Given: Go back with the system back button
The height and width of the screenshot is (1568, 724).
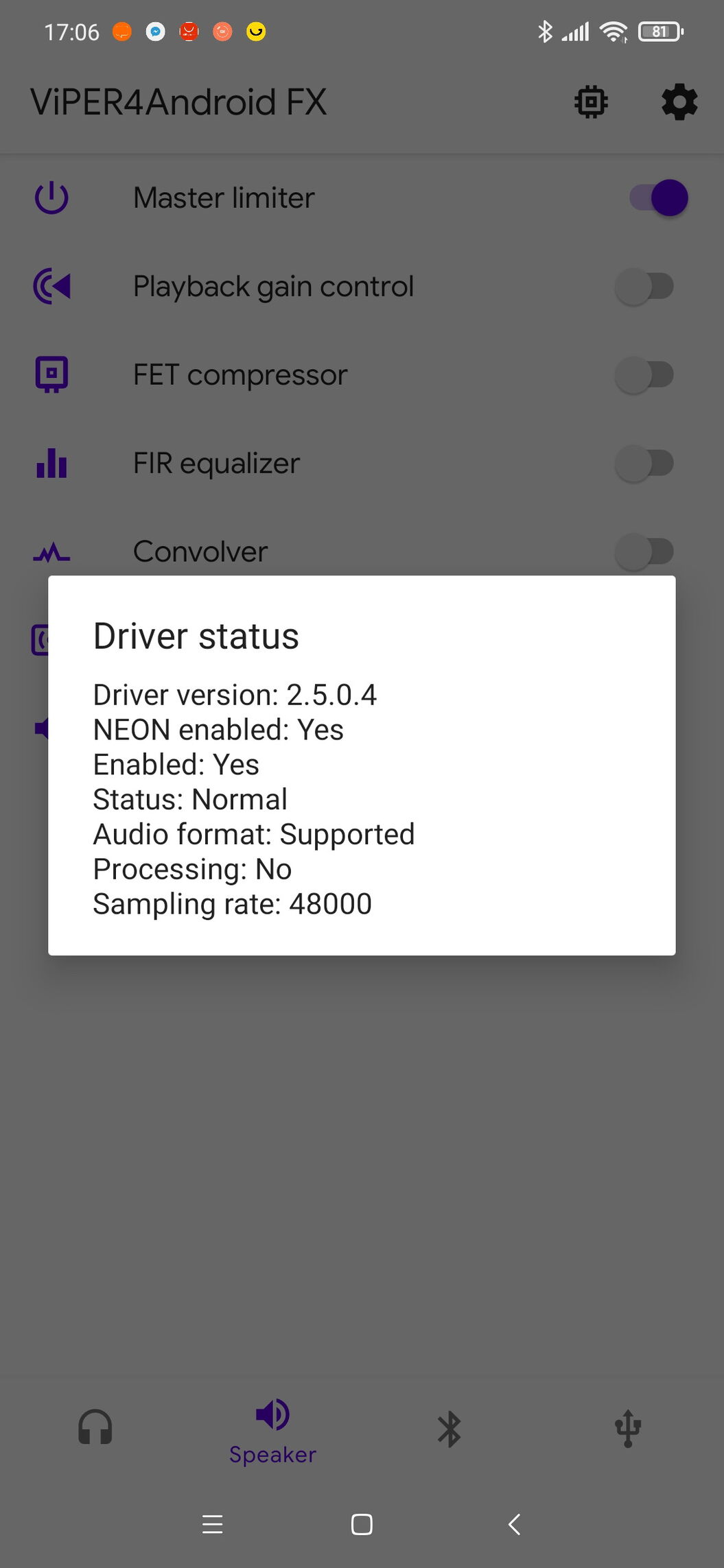Looking at the screenshot, I should 514,1524.
